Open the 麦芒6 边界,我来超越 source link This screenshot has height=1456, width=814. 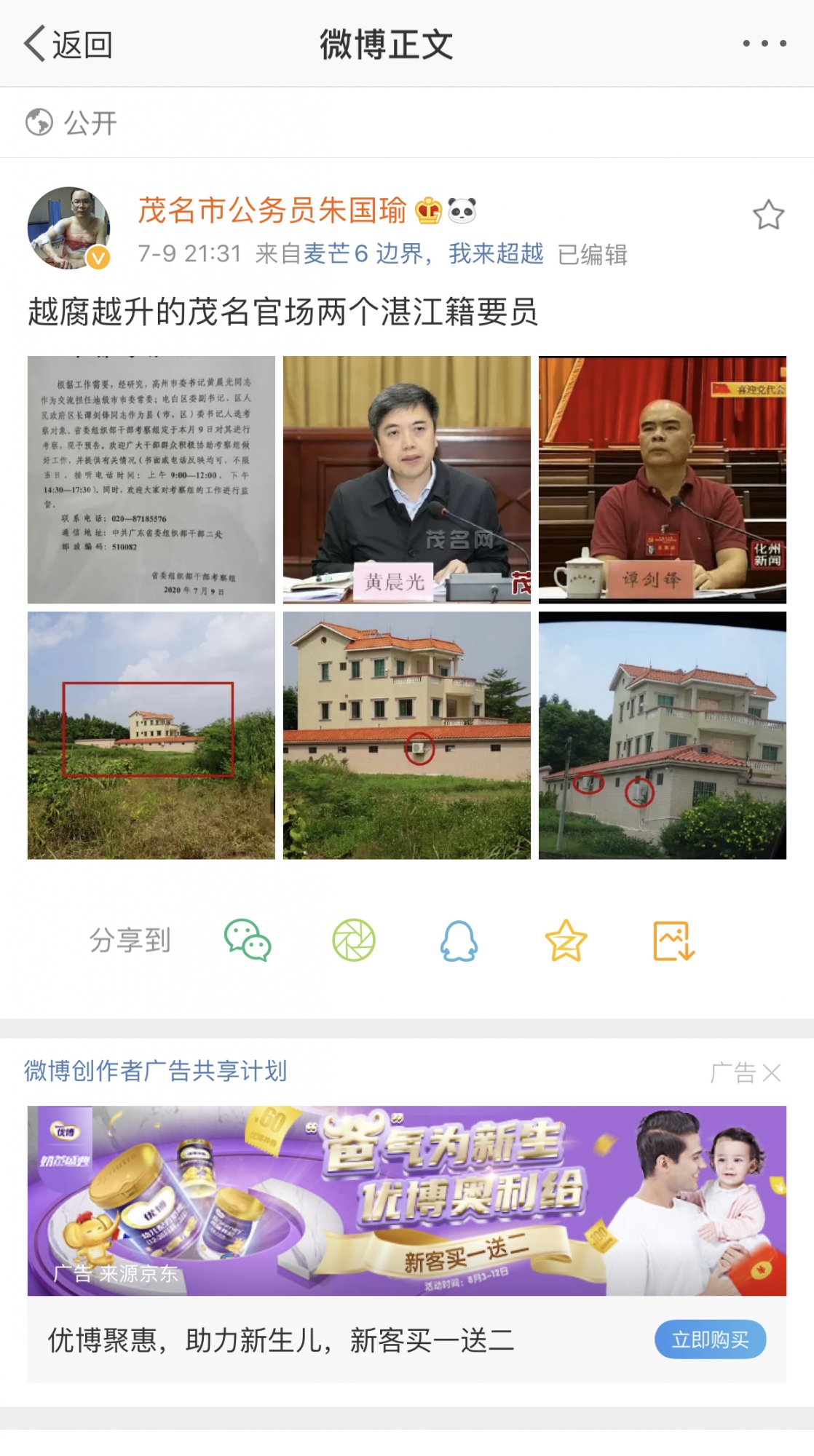pos(423,253)
